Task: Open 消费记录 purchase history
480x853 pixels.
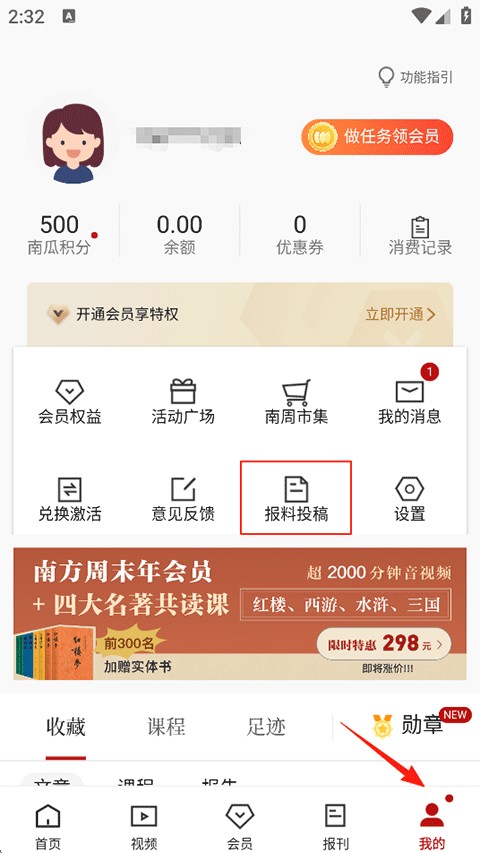Action: pos(420,236)
